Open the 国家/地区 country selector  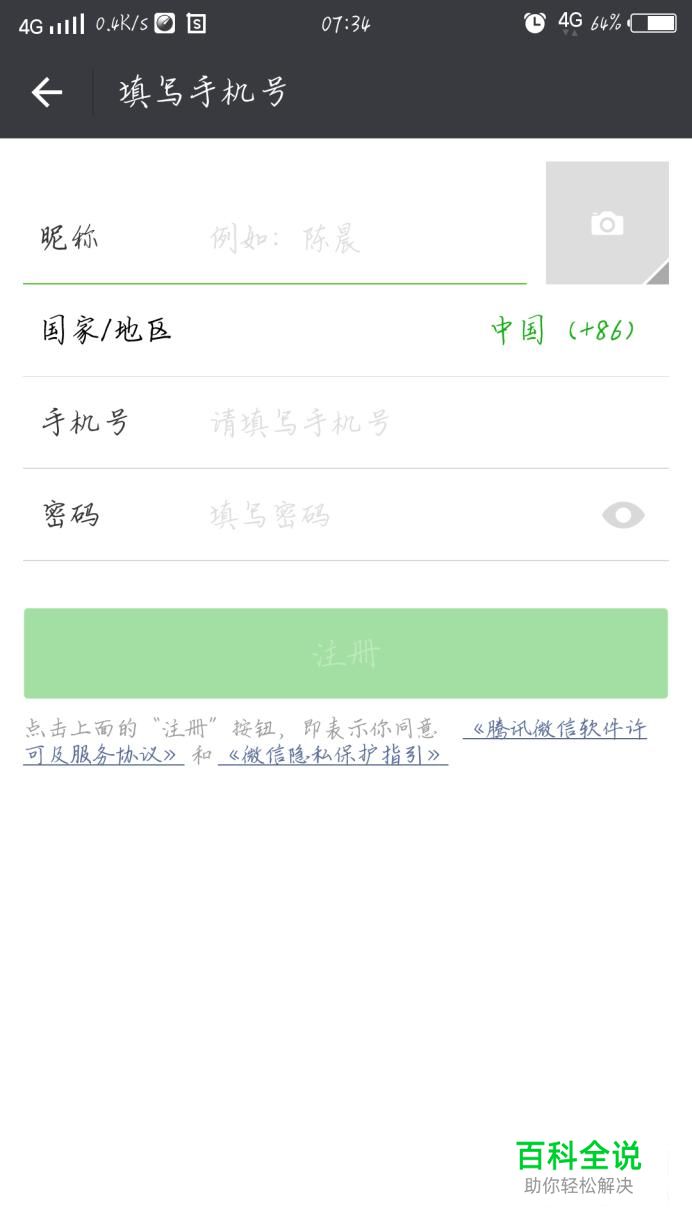[345, 330]
